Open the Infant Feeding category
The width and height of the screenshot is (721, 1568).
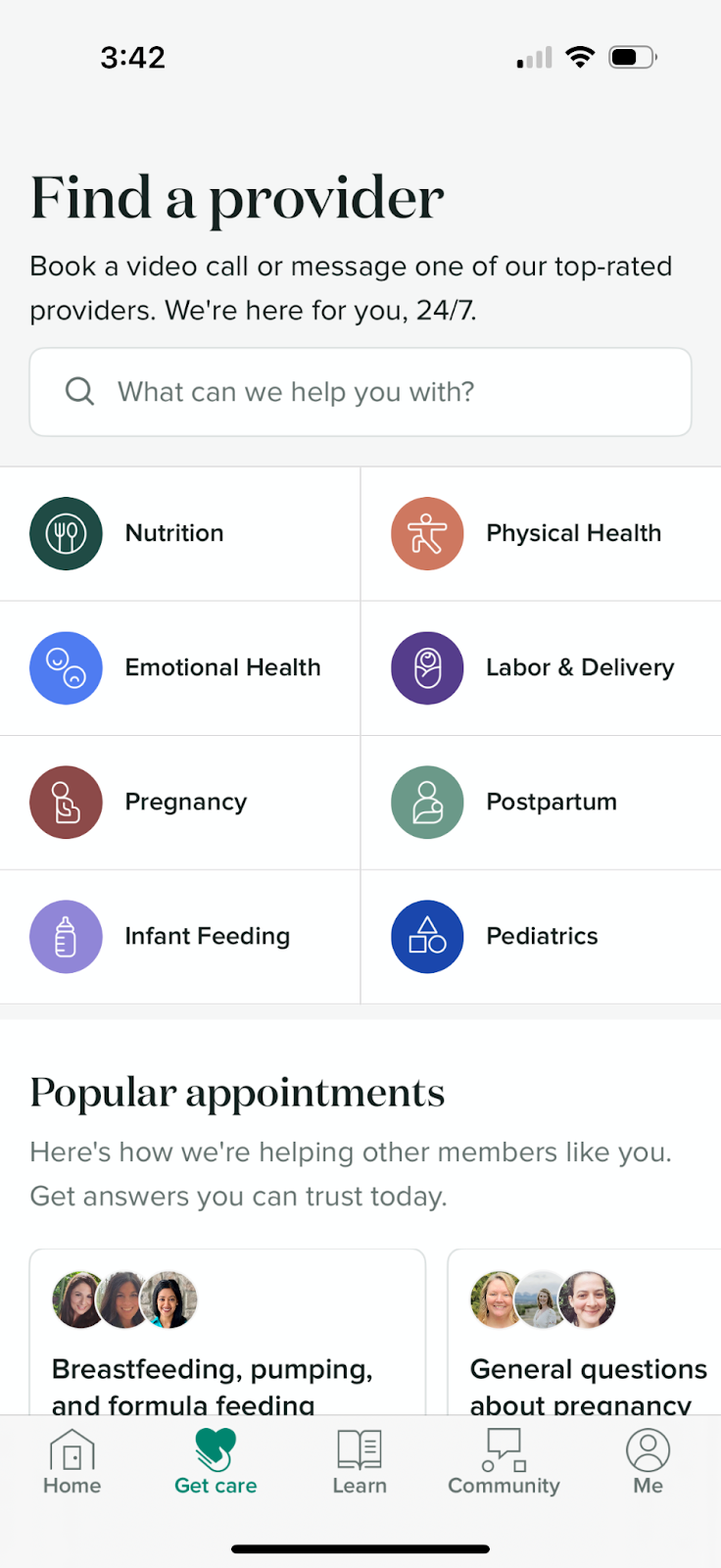pyautogui.click(x=180, y=936)
